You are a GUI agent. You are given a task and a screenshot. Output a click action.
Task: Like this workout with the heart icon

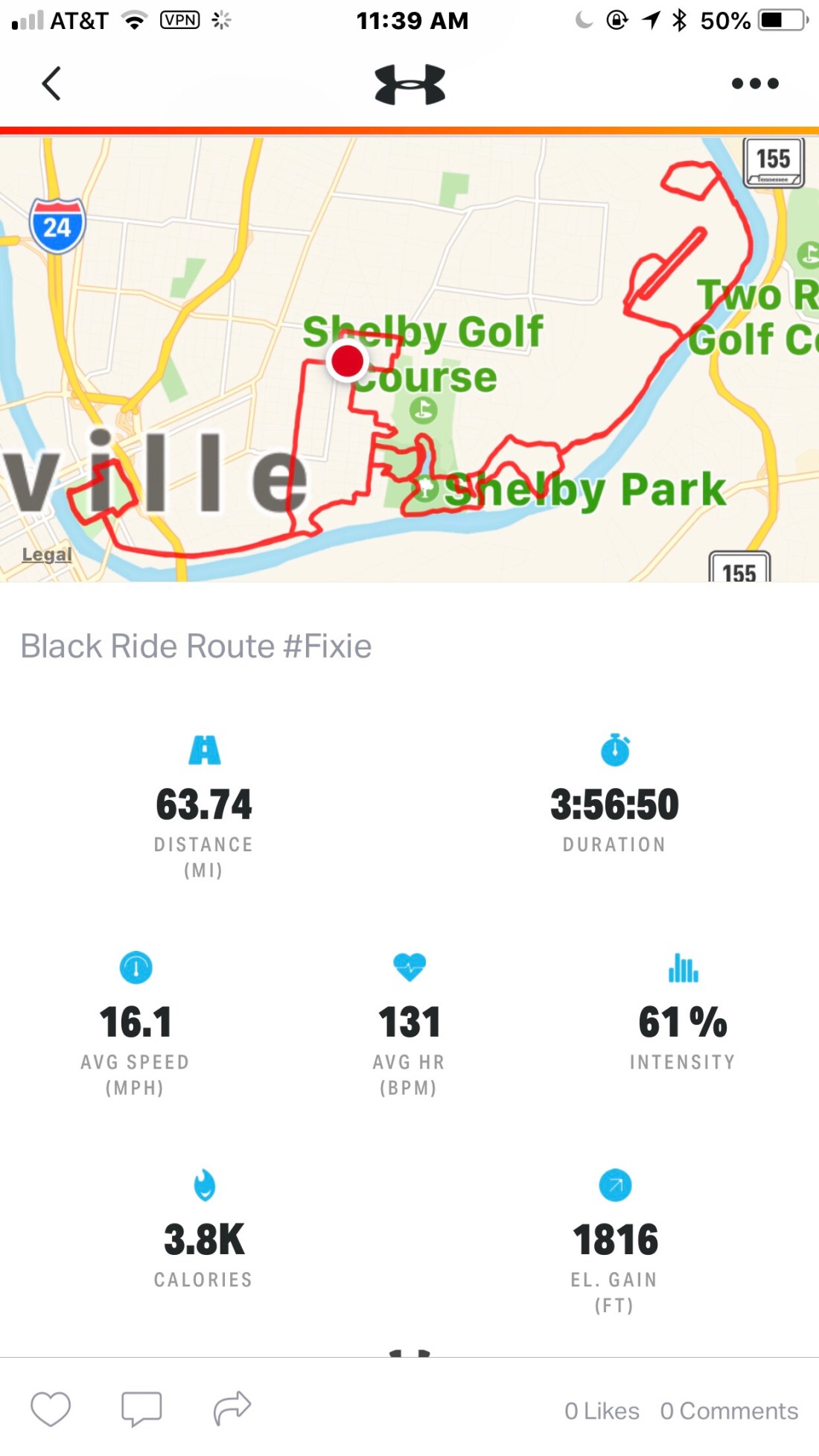[51, 1408]
